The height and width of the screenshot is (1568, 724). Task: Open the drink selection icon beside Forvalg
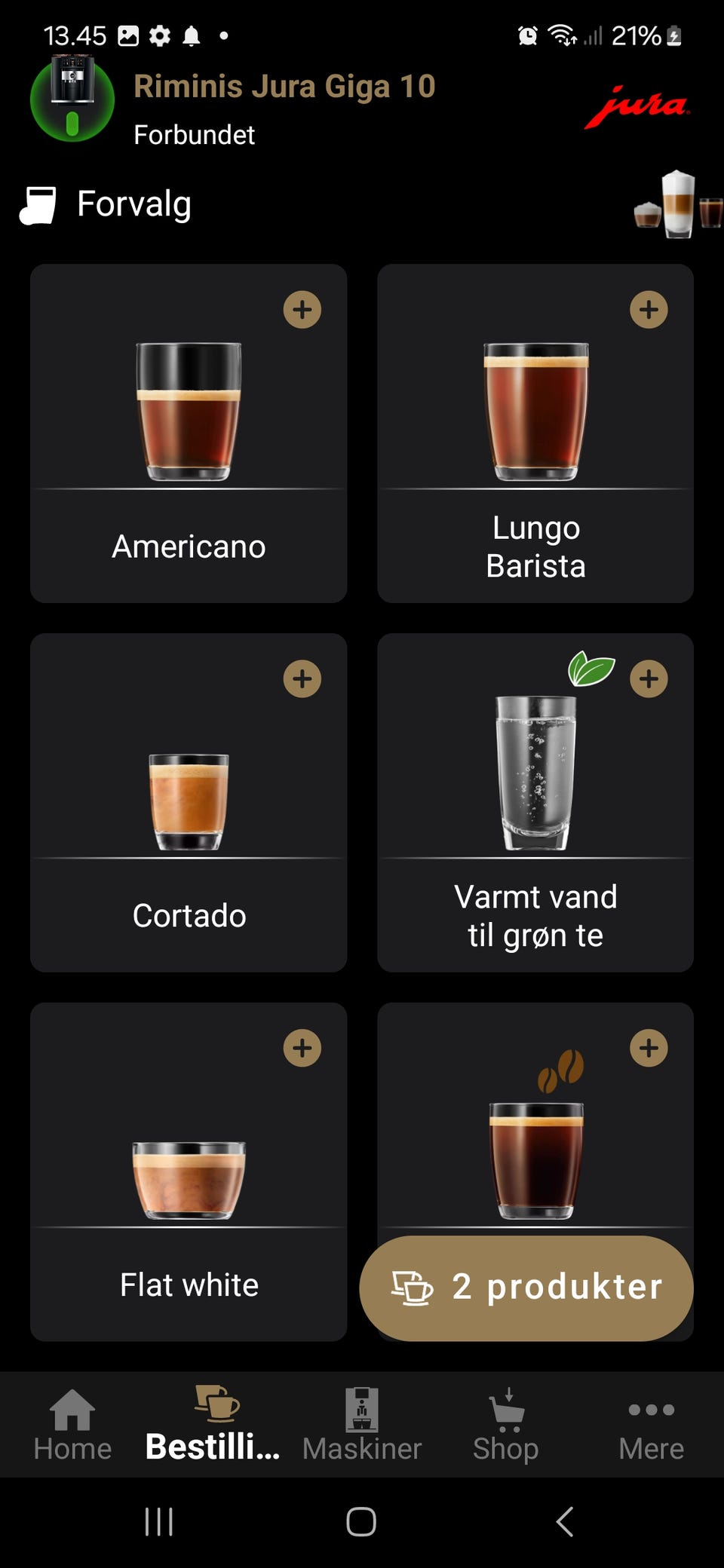(677, 205)
